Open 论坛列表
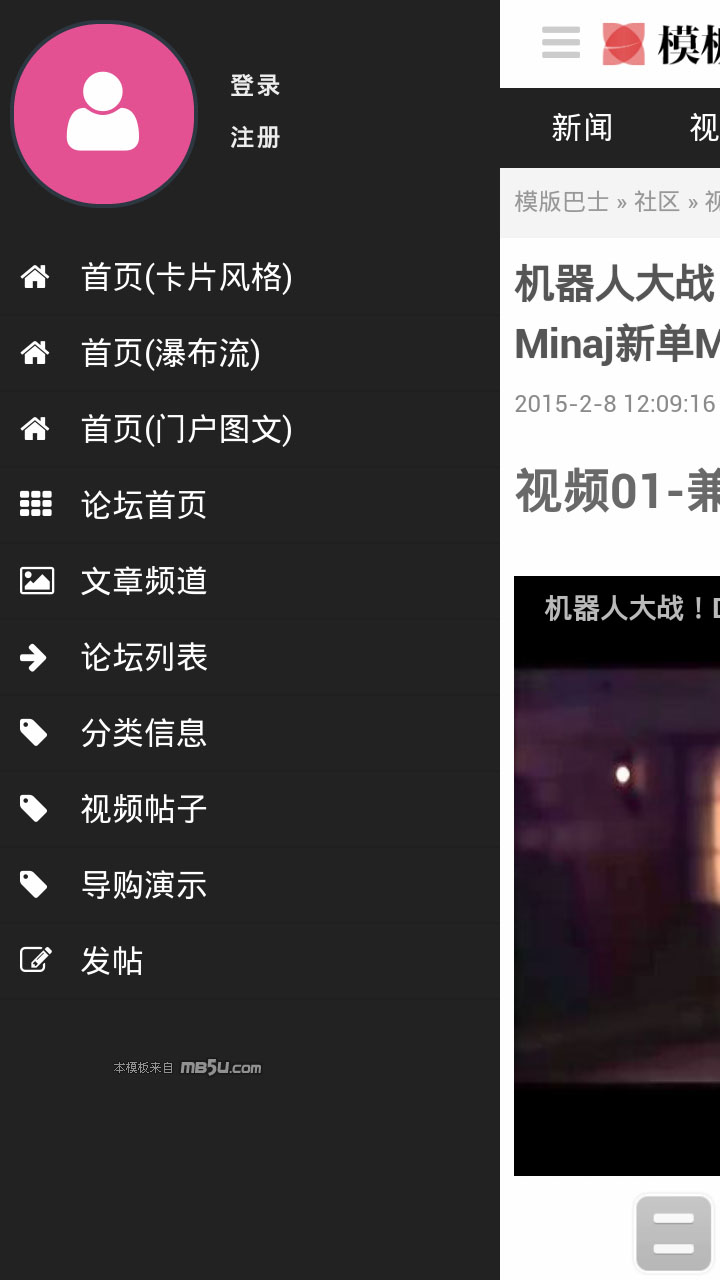720x1280 pixels. [x=143, y=657]
